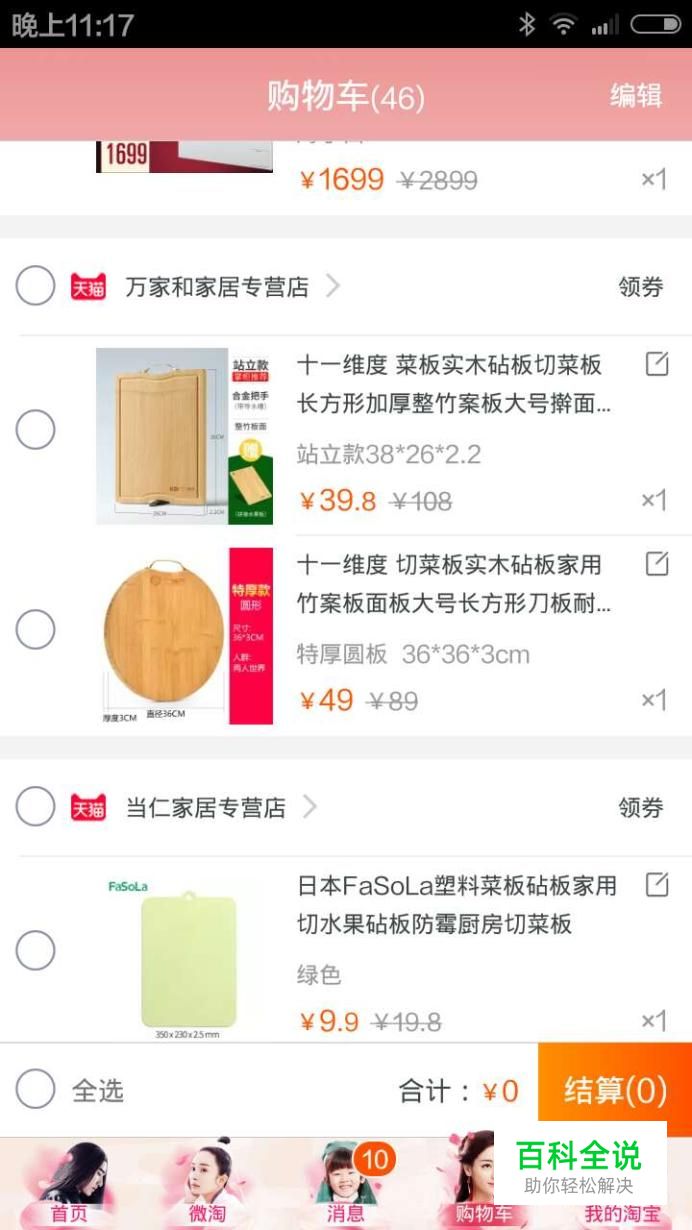Tap the 结算(0) checkout button

(x=615, y=1090)
